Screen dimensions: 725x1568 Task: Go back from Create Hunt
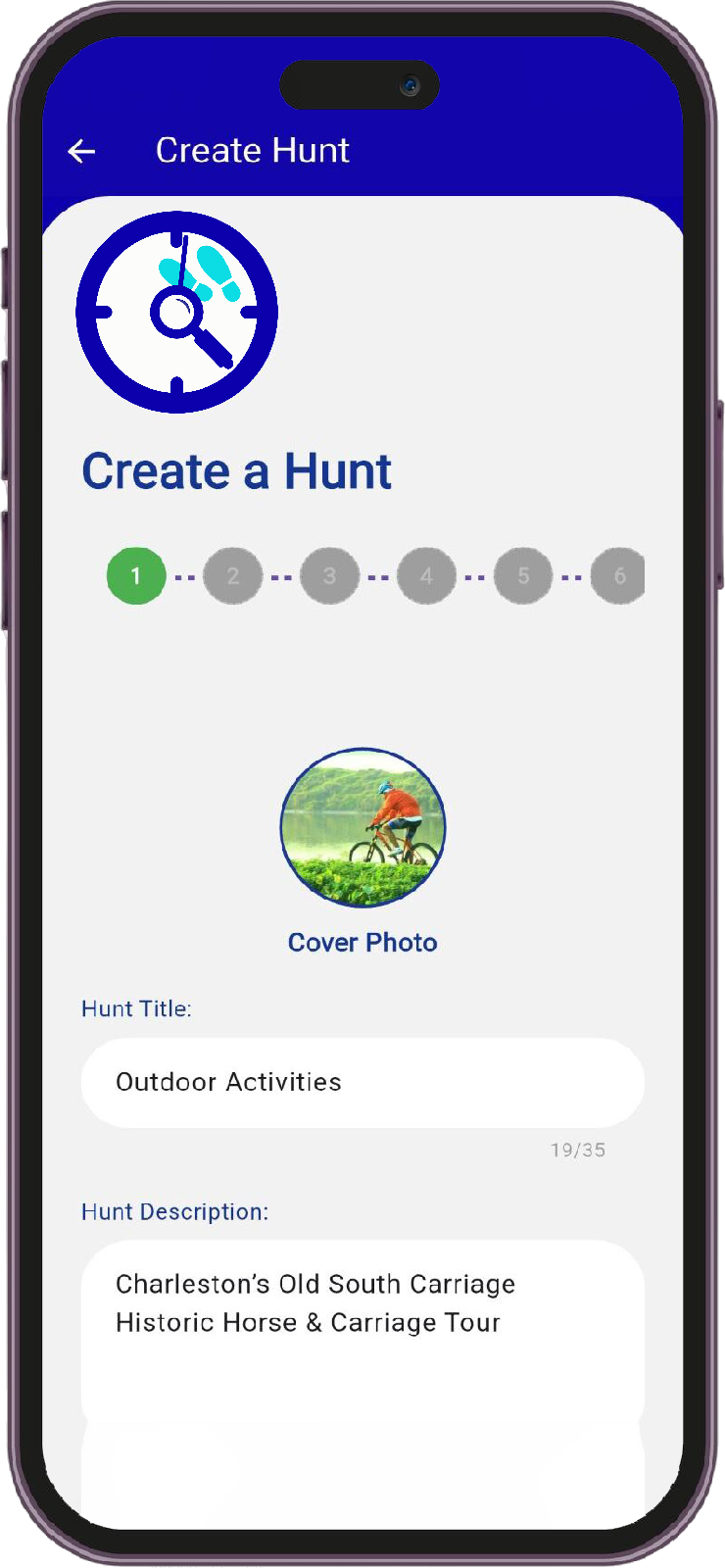tap(81, 151)
